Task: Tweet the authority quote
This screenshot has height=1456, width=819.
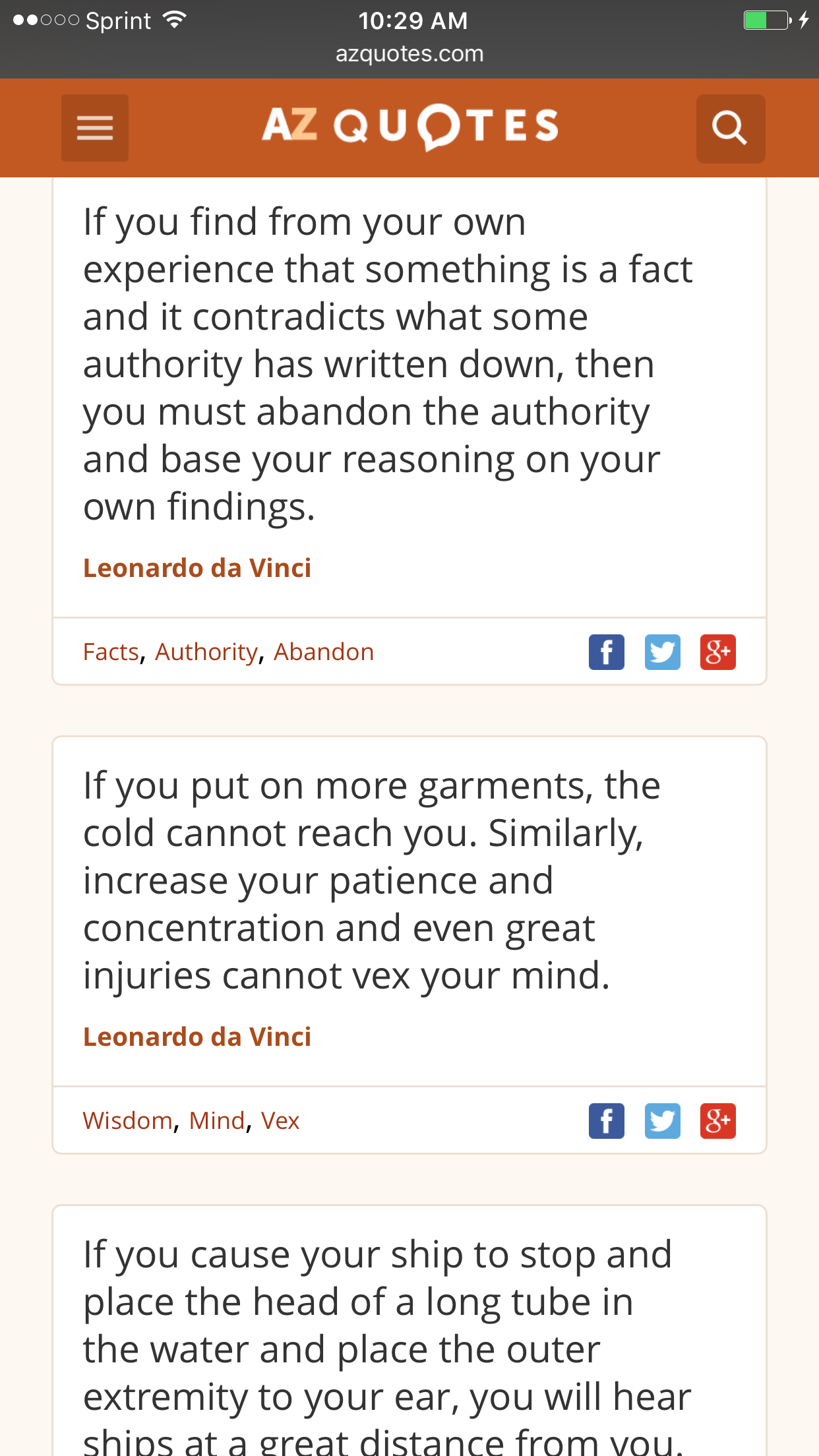Action: pyautogui.click(x=662, y=652)
